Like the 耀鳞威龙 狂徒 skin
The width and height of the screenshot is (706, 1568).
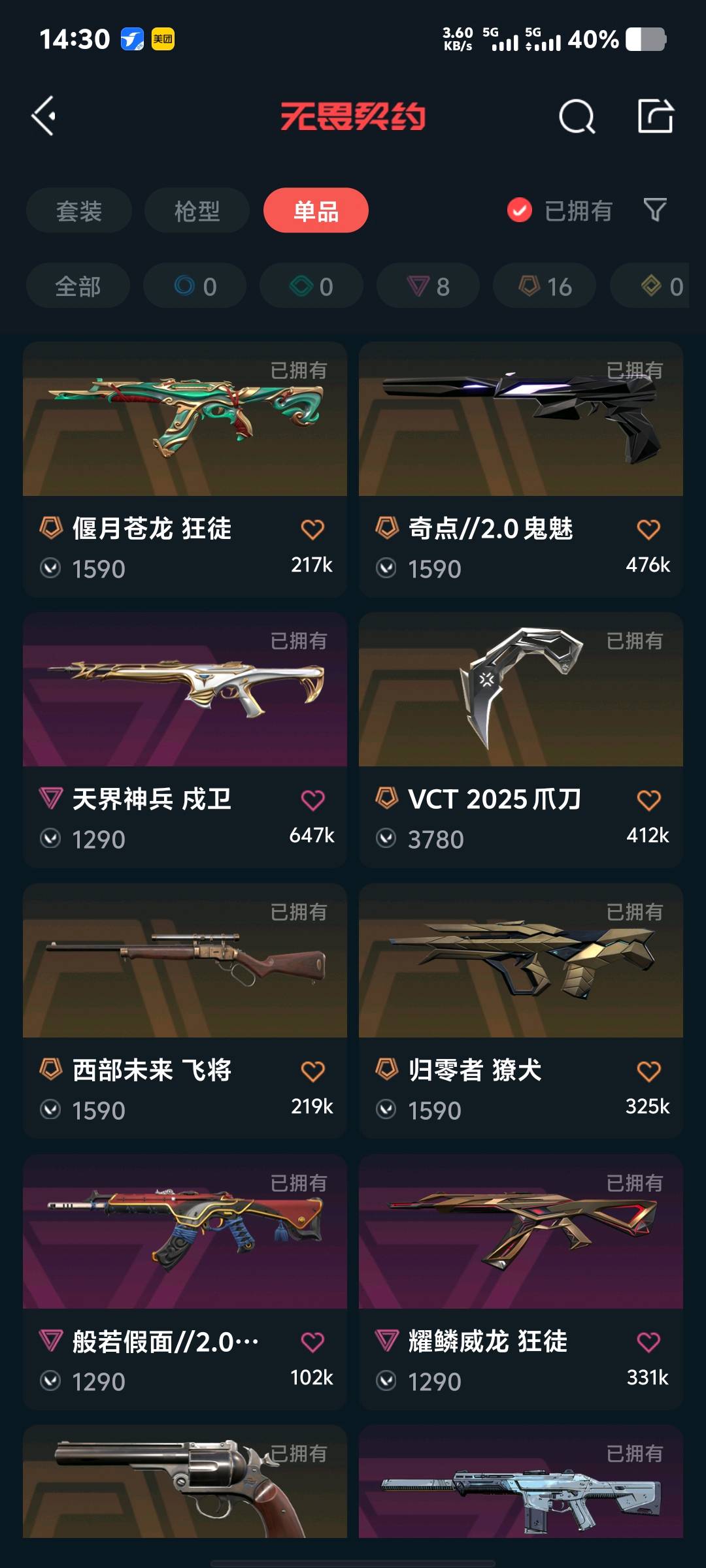click(x=648, y=1342)
